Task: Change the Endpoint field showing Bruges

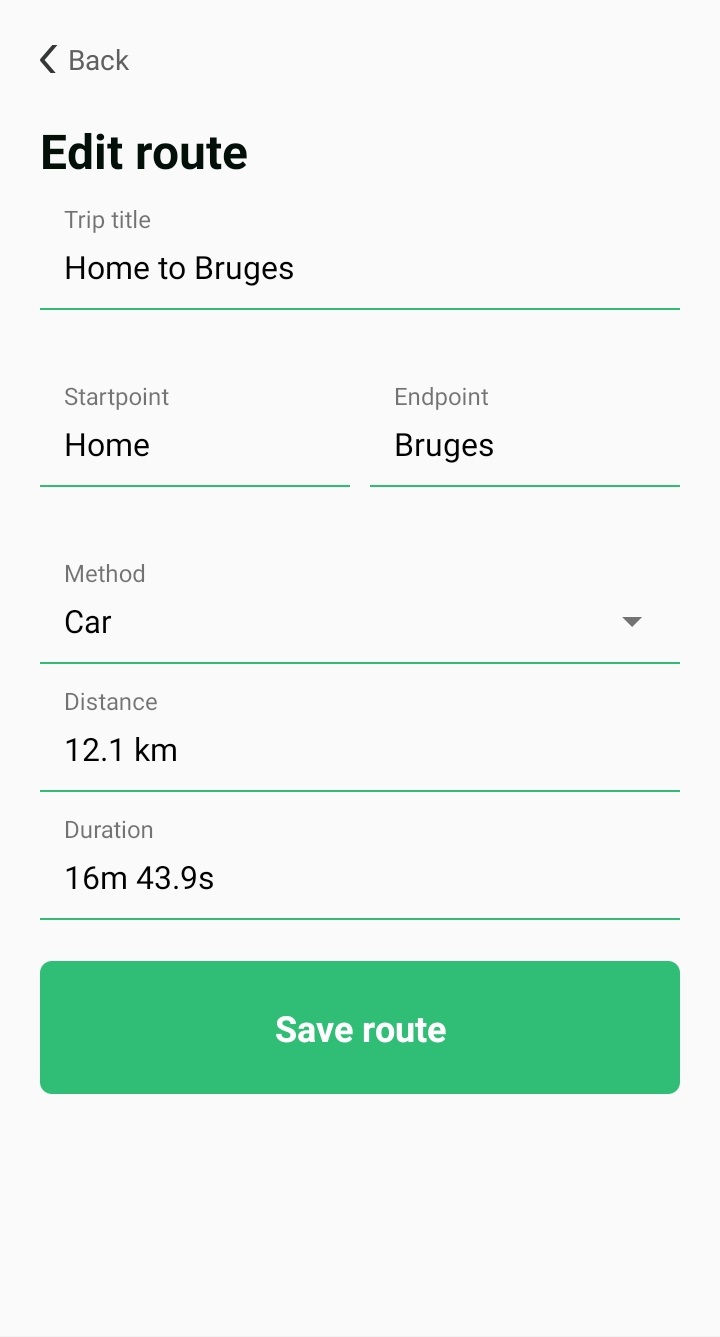Action: (x=525, y=431)
